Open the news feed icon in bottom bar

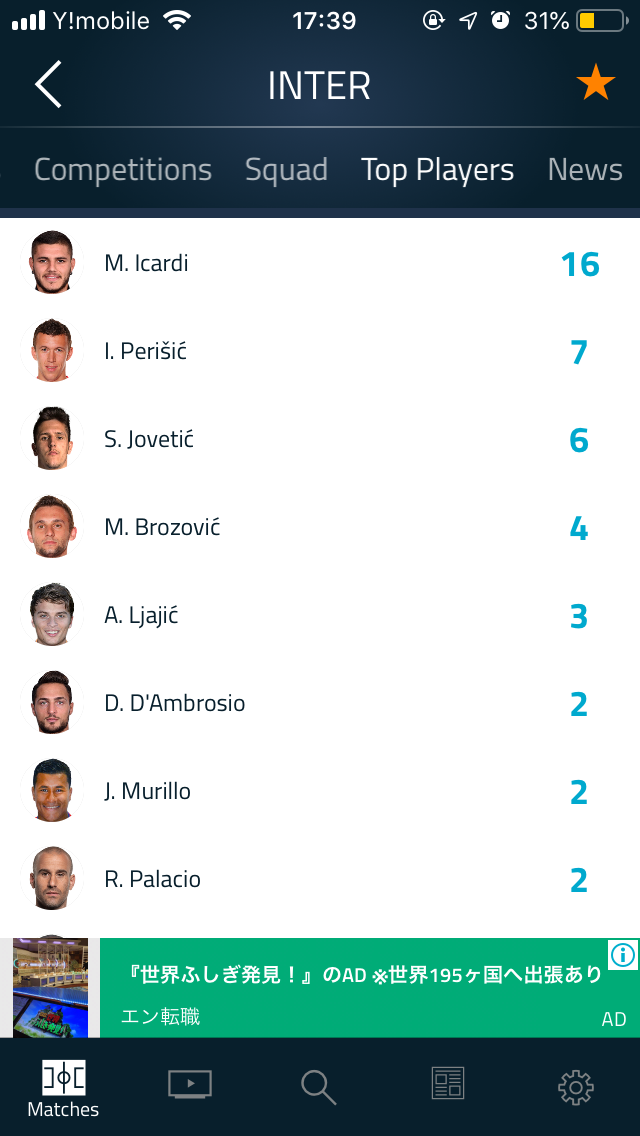[x=447, y=1083]
